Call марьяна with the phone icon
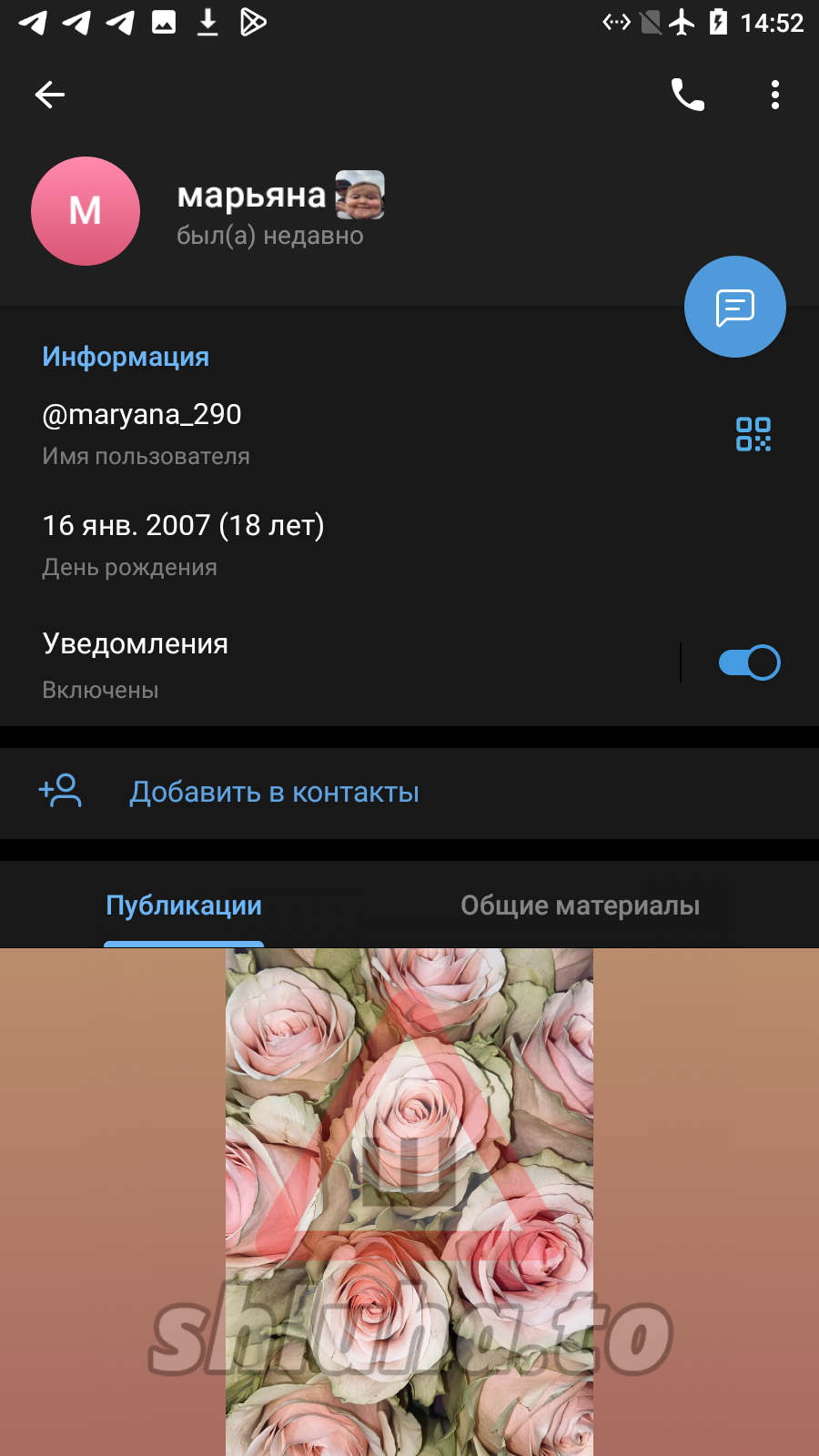This screenshot has height=1456, width=819. tap(687, 95)
